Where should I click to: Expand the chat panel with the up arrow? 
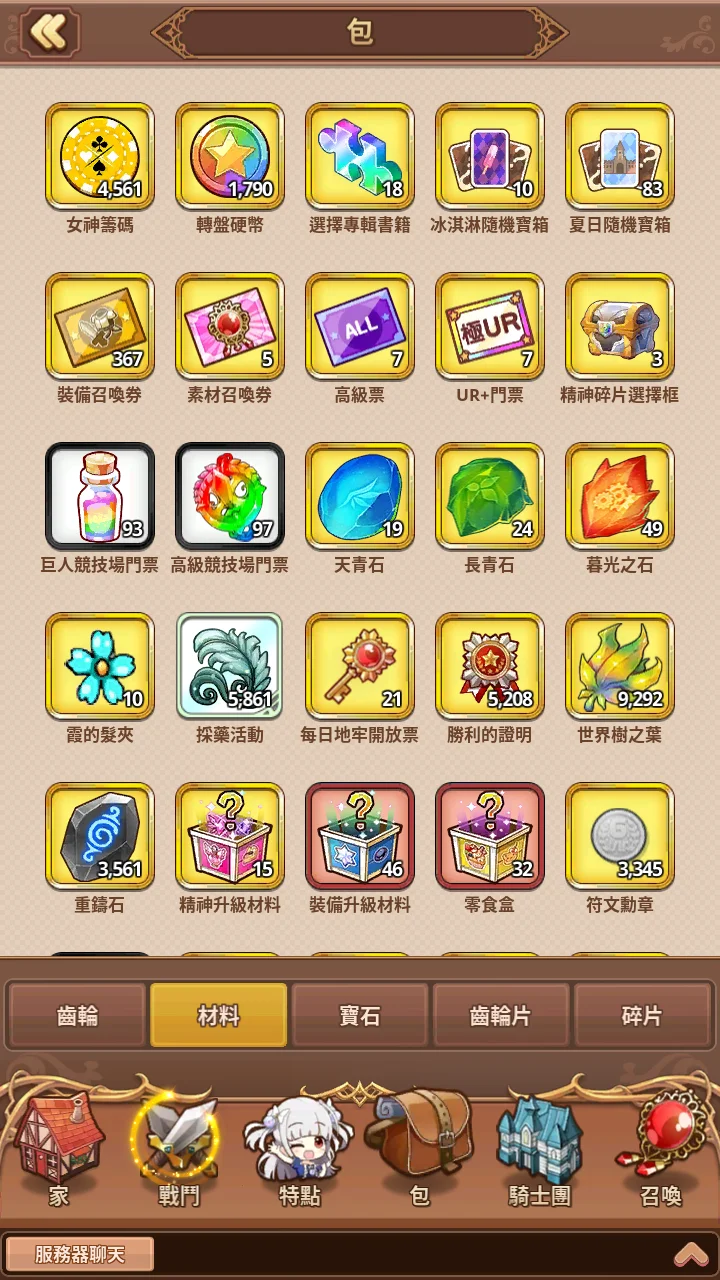click(x=690, y=1254)
